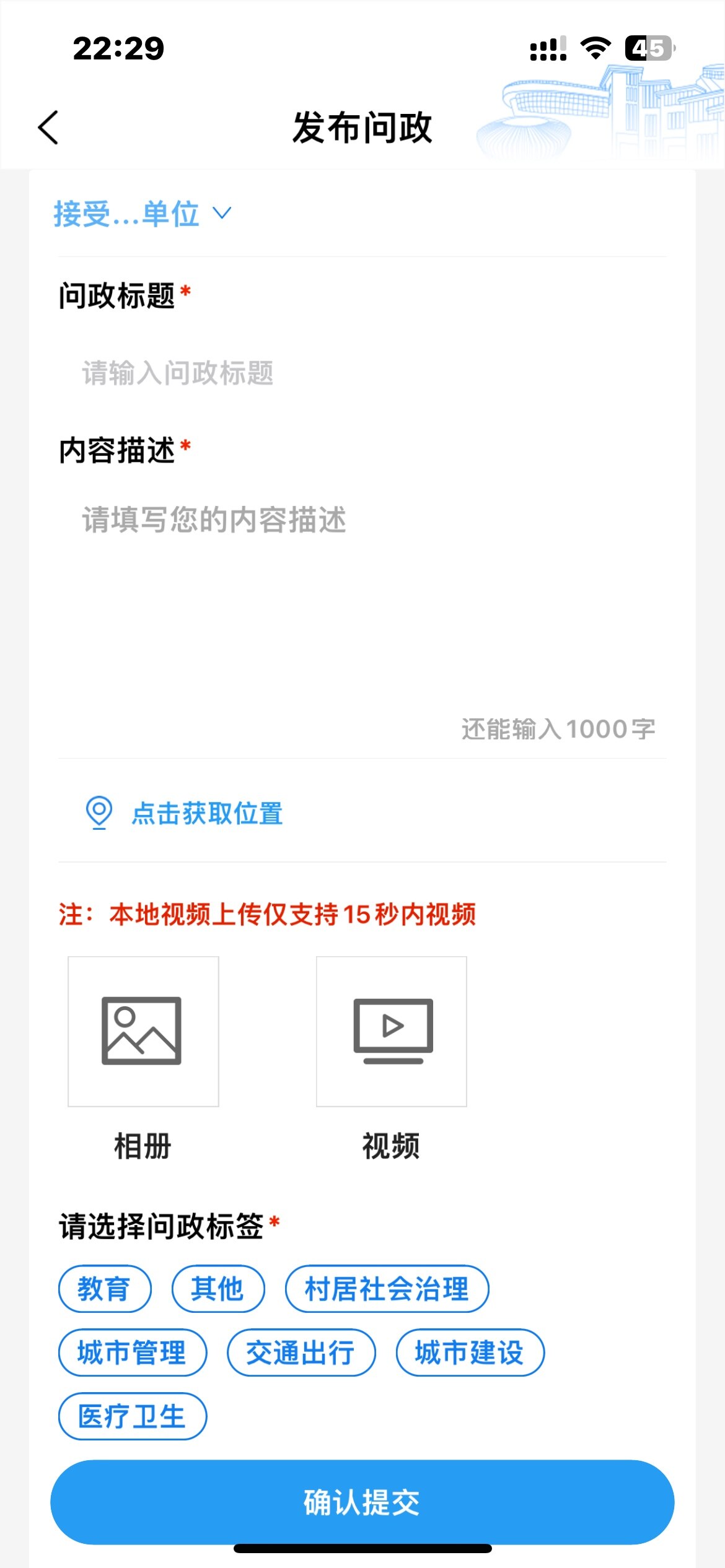
Task: Select the 城市管理 tag
Action: (x=133, y=1352)
